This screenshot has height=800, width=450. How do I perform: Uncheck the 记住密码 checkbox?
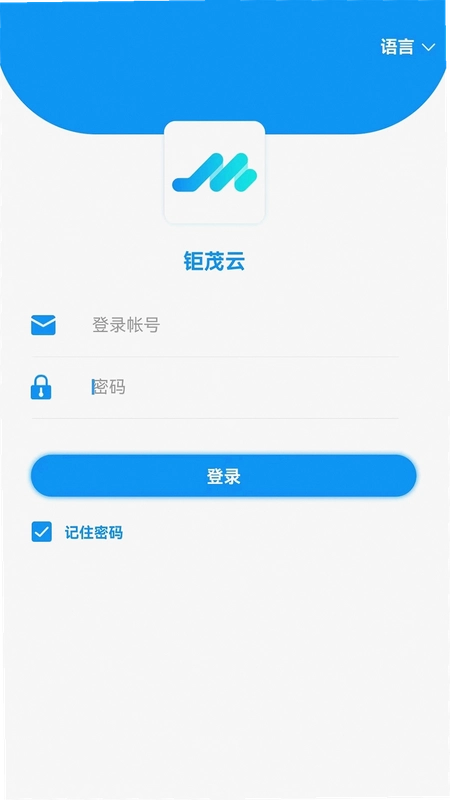tap(41, 532)
